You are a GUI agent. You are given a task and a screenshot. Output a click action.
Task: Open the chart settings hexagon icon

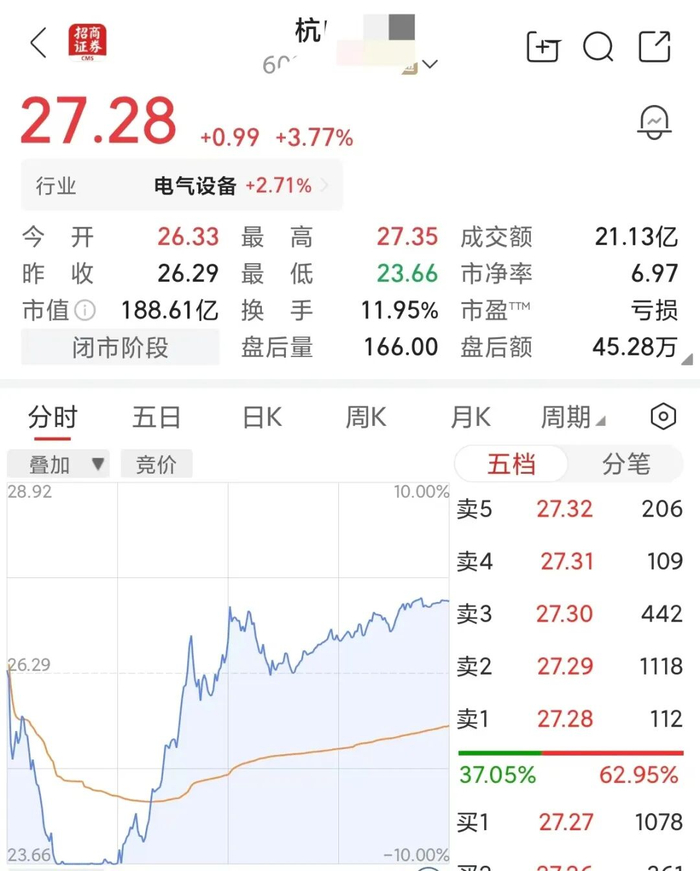pos(663,417)
